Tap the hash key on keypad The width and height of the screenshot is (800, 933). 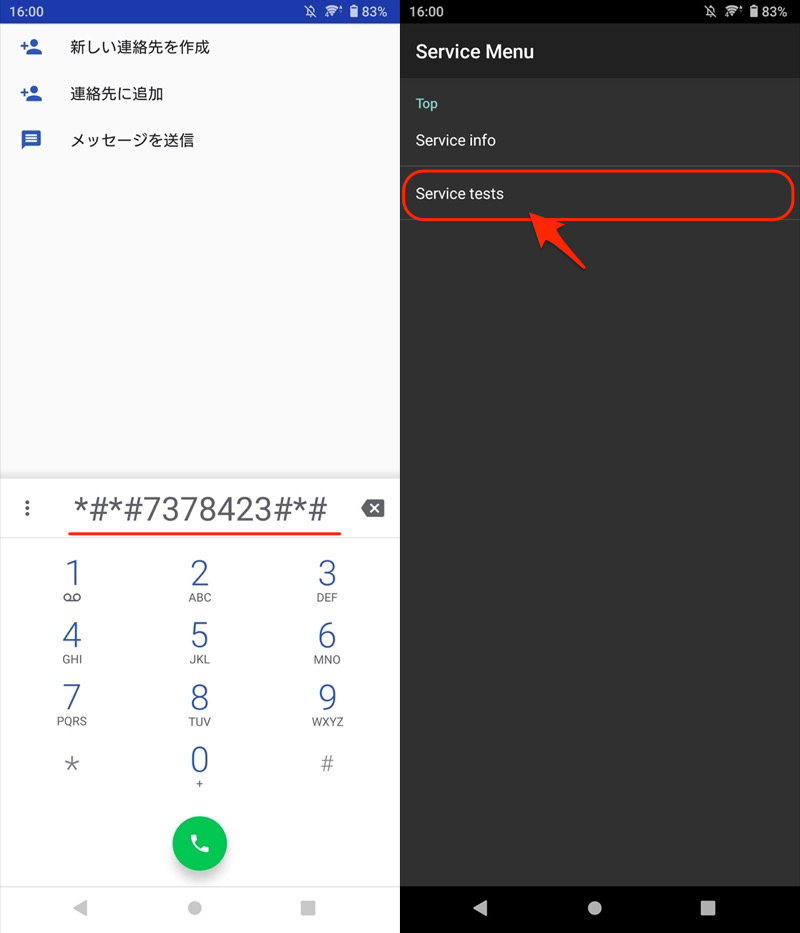coord(327,765)
